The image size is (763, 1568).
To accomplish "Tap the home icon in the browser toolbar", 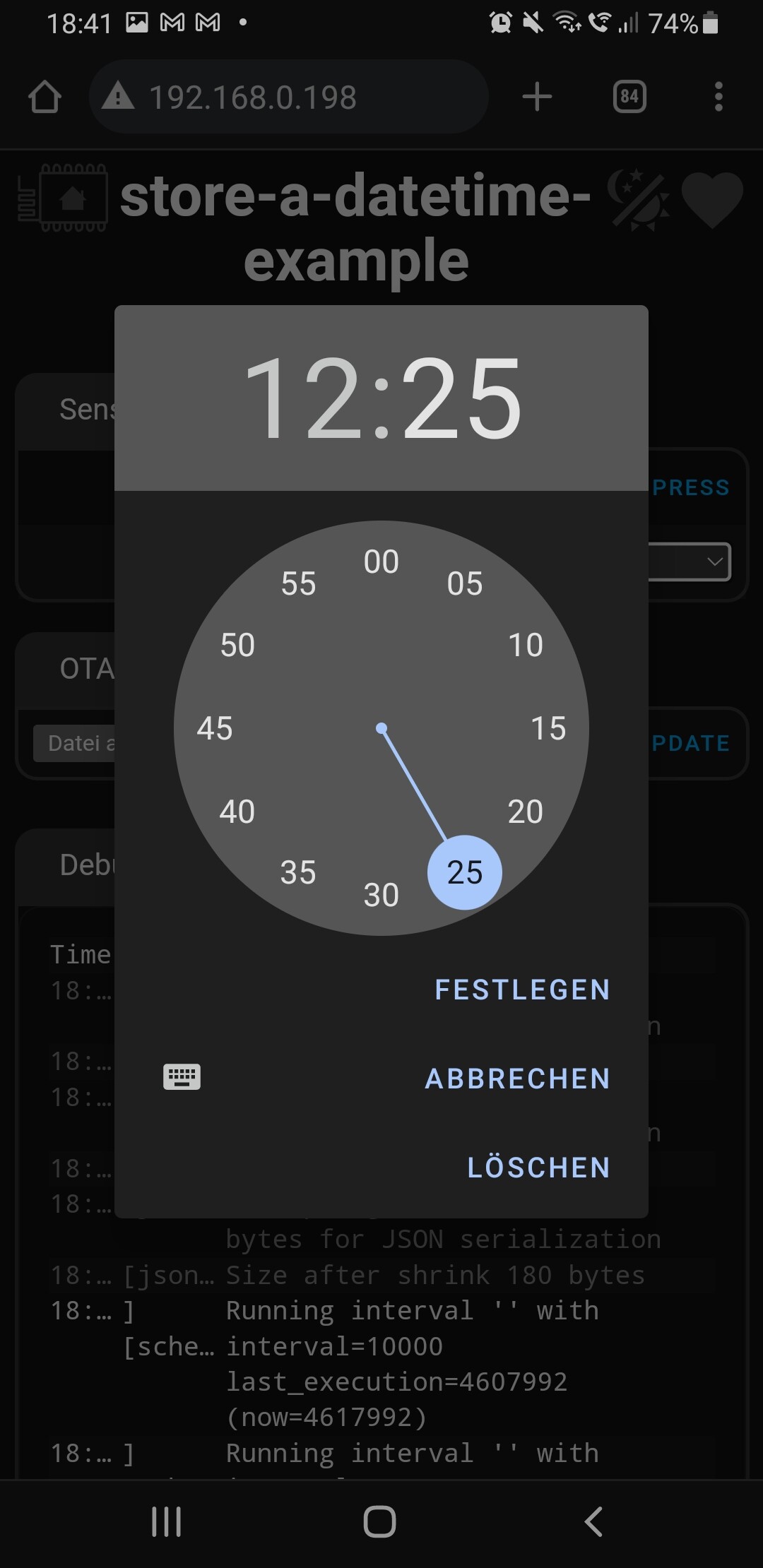I will click(45, 97).
